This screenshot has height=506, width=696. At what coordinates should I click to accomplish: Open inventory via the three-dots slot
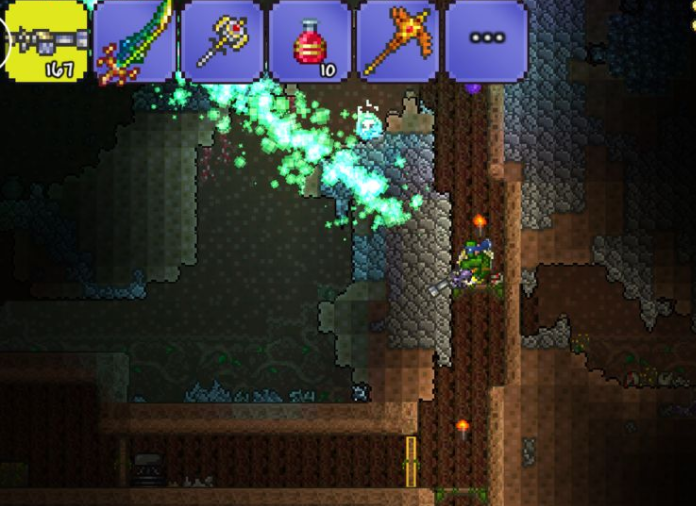[486, 41]
